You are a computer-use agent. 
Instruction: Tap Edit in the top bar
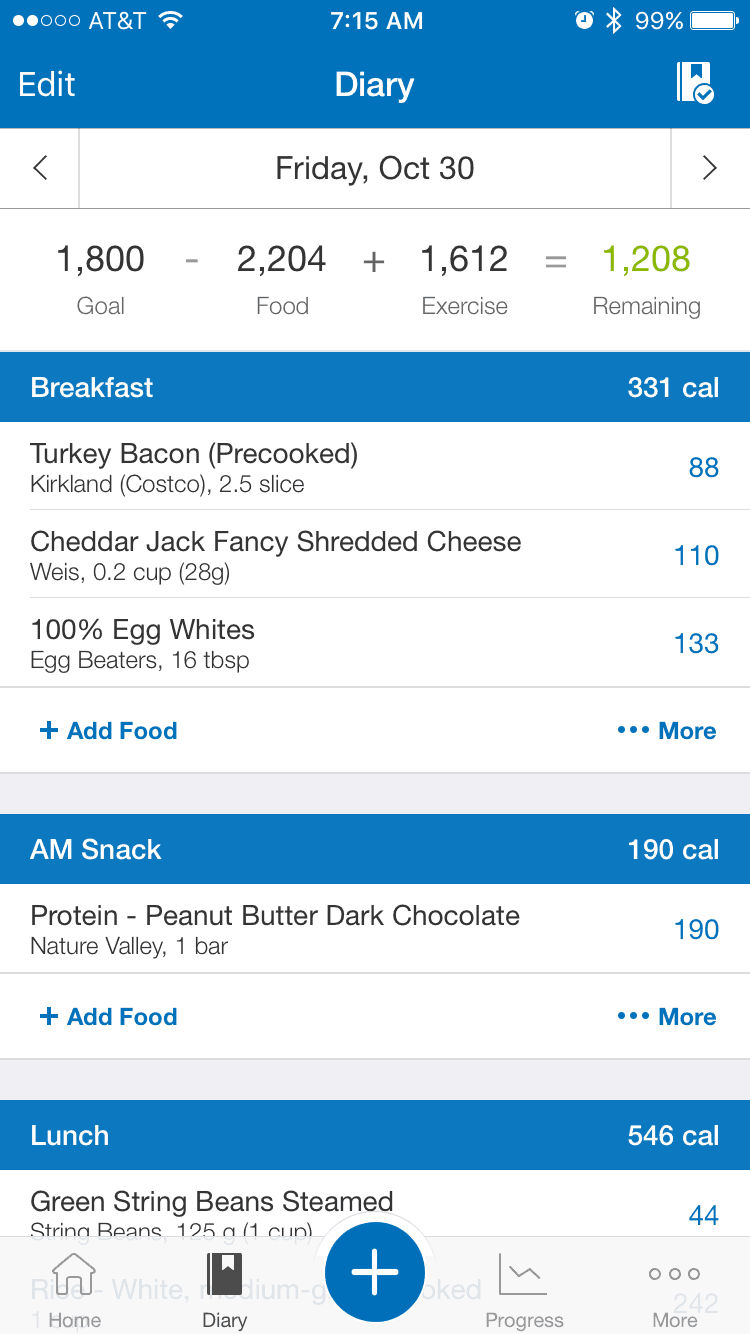47,85
